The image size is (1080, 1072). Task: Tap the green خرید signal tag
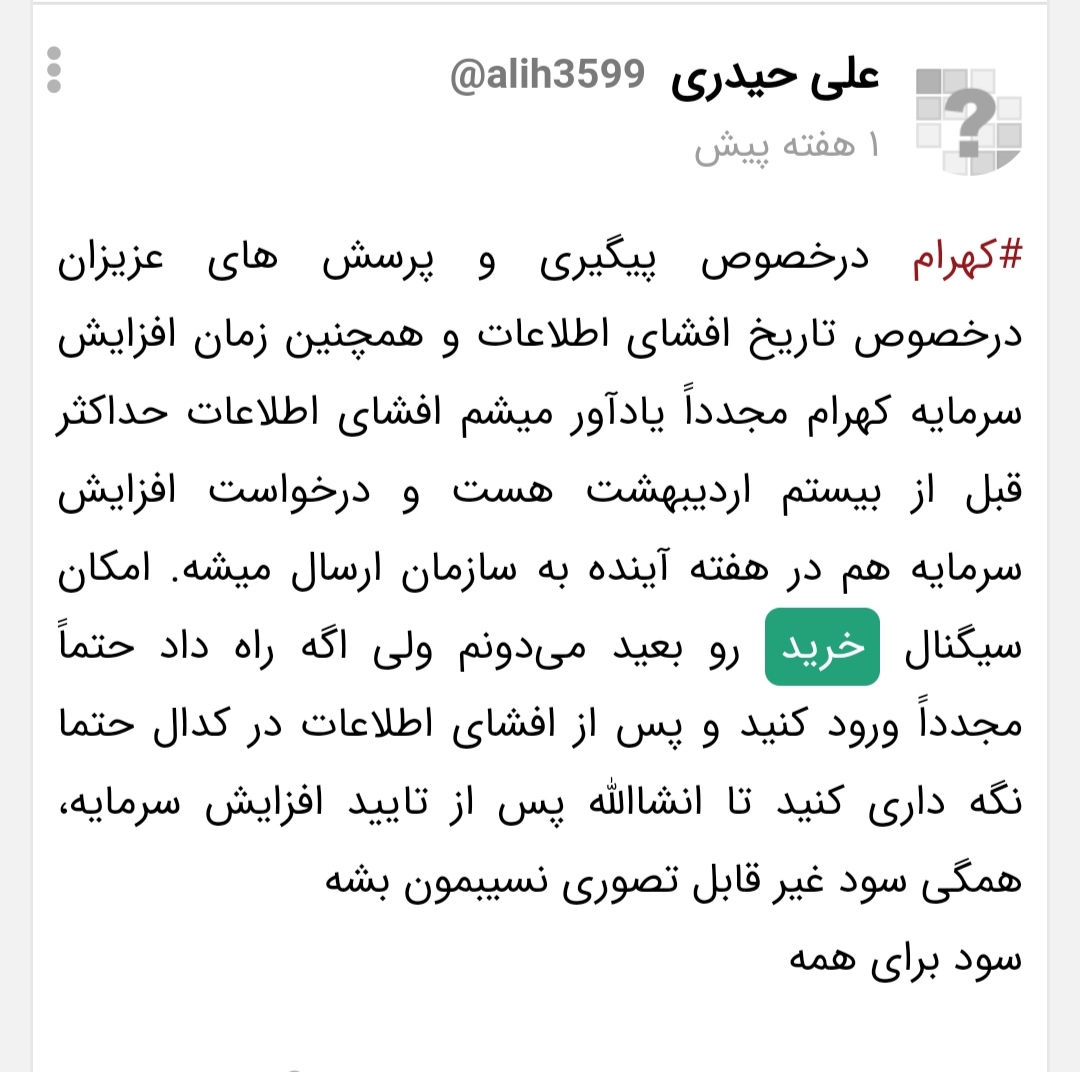(x=822, y=646)
